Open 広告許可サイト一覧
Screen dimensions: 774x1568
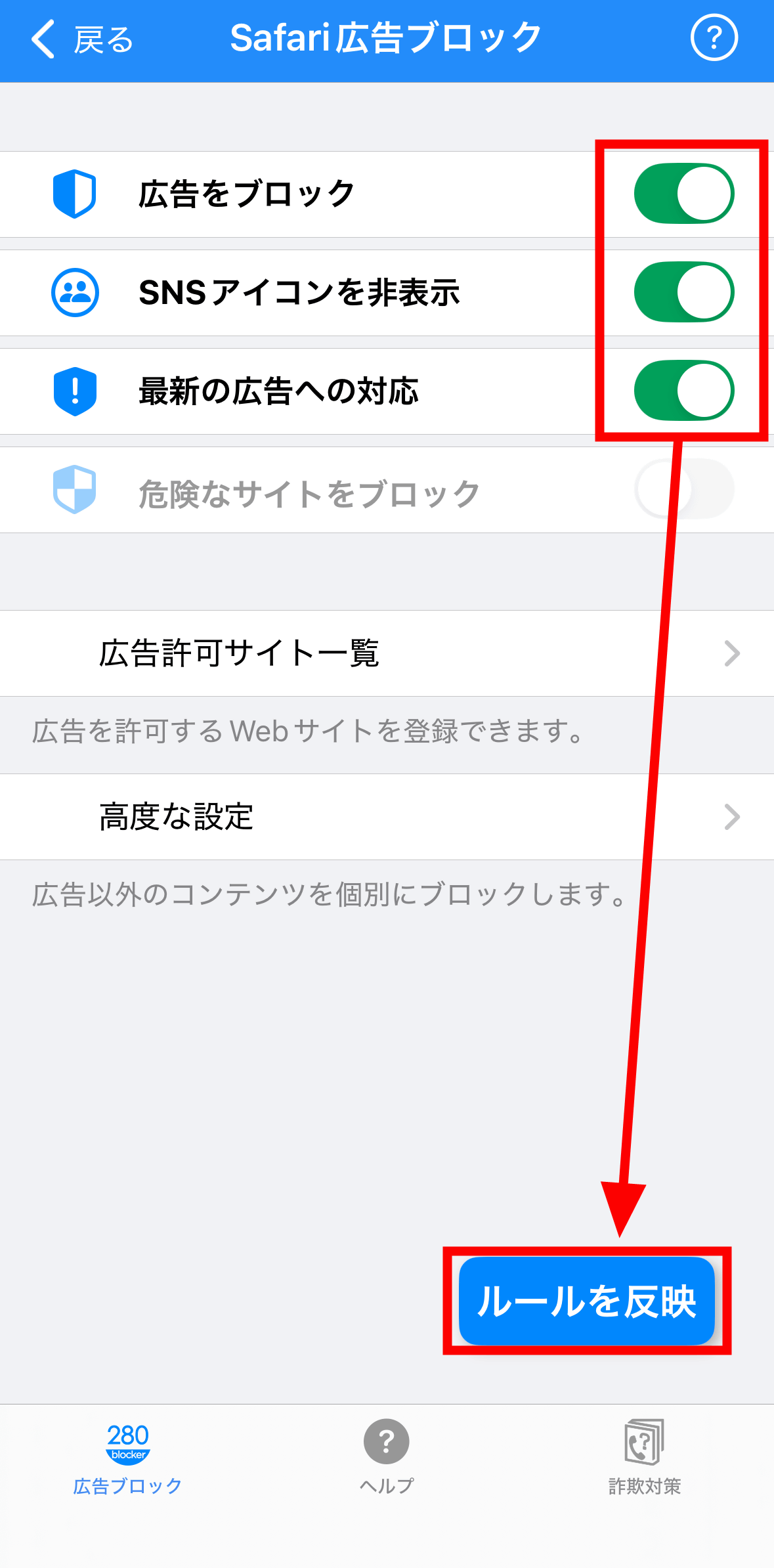point(387,653)
